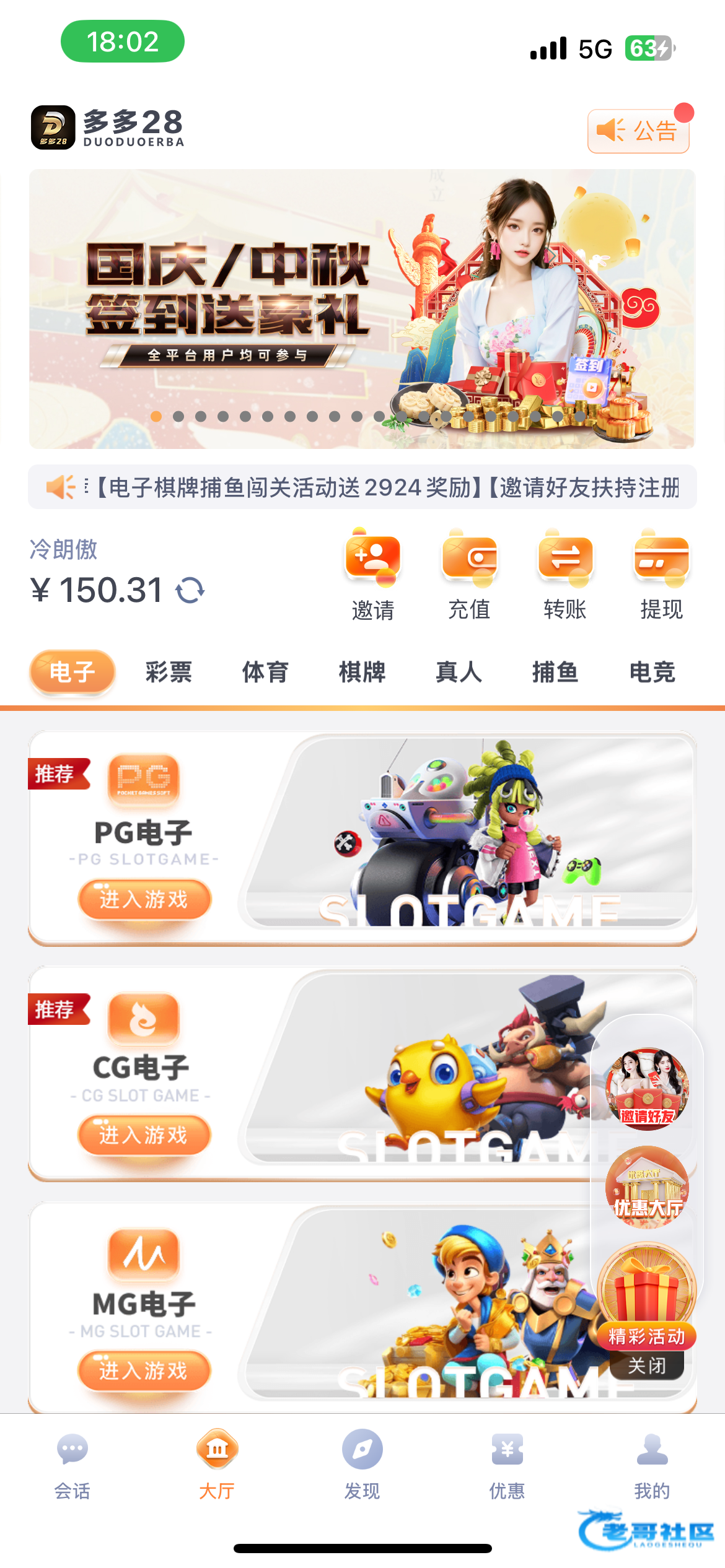725x1568 pixels.
Task: Tap 进入游戏 on MG电子 card
Action: pos(144,1370)
